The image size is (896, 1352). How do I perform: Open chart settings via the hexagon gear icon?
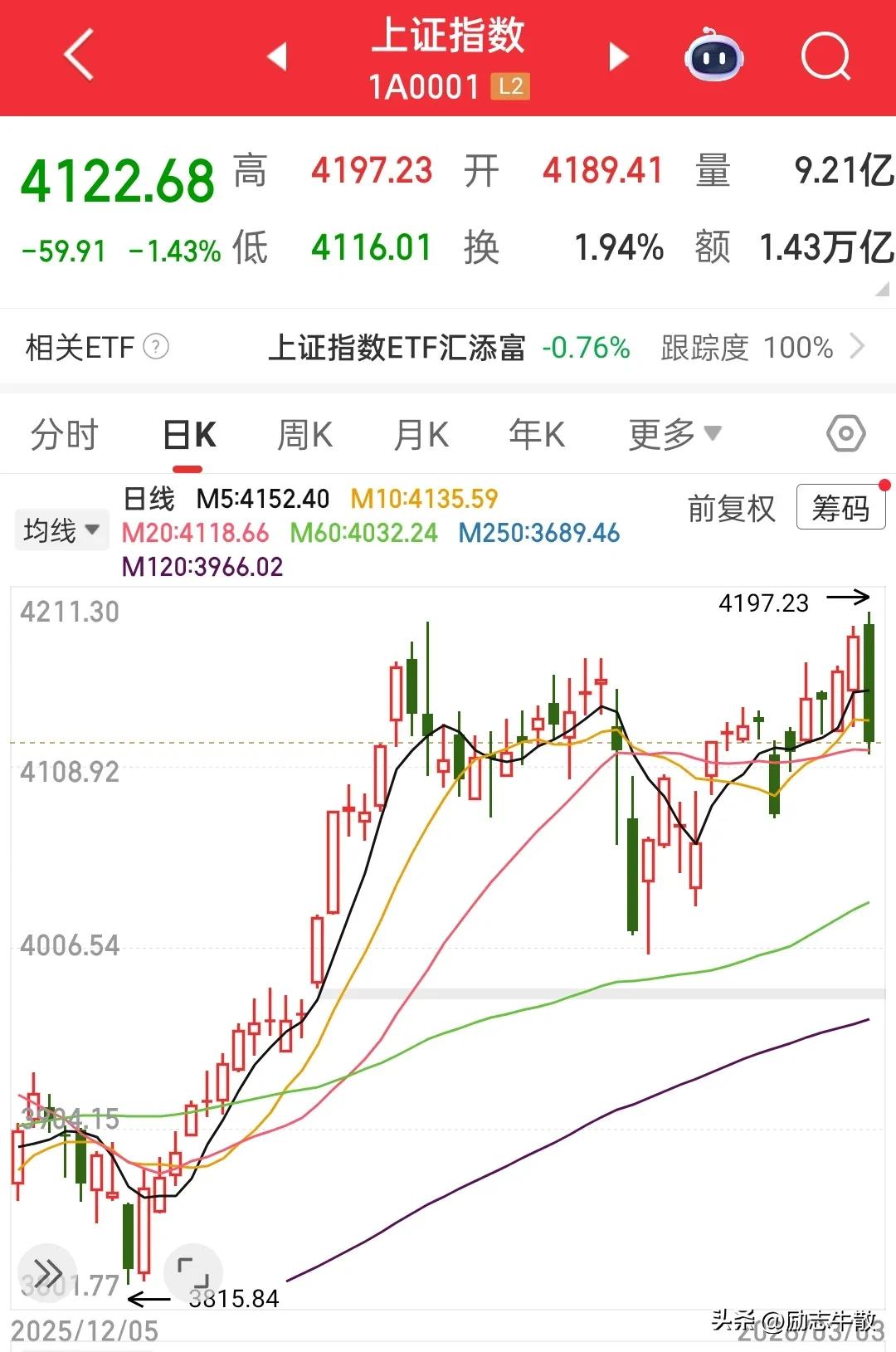[845, 433]
